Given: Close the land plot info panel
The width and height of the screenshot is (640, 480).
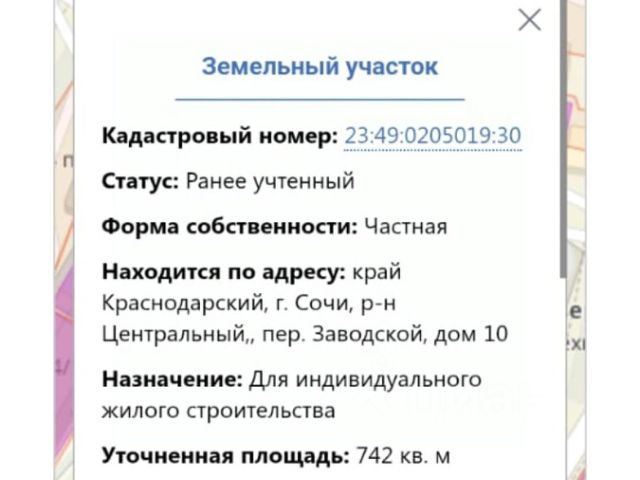Looking at the screenshot, I should pyautogui.click(x=529, y=20).
